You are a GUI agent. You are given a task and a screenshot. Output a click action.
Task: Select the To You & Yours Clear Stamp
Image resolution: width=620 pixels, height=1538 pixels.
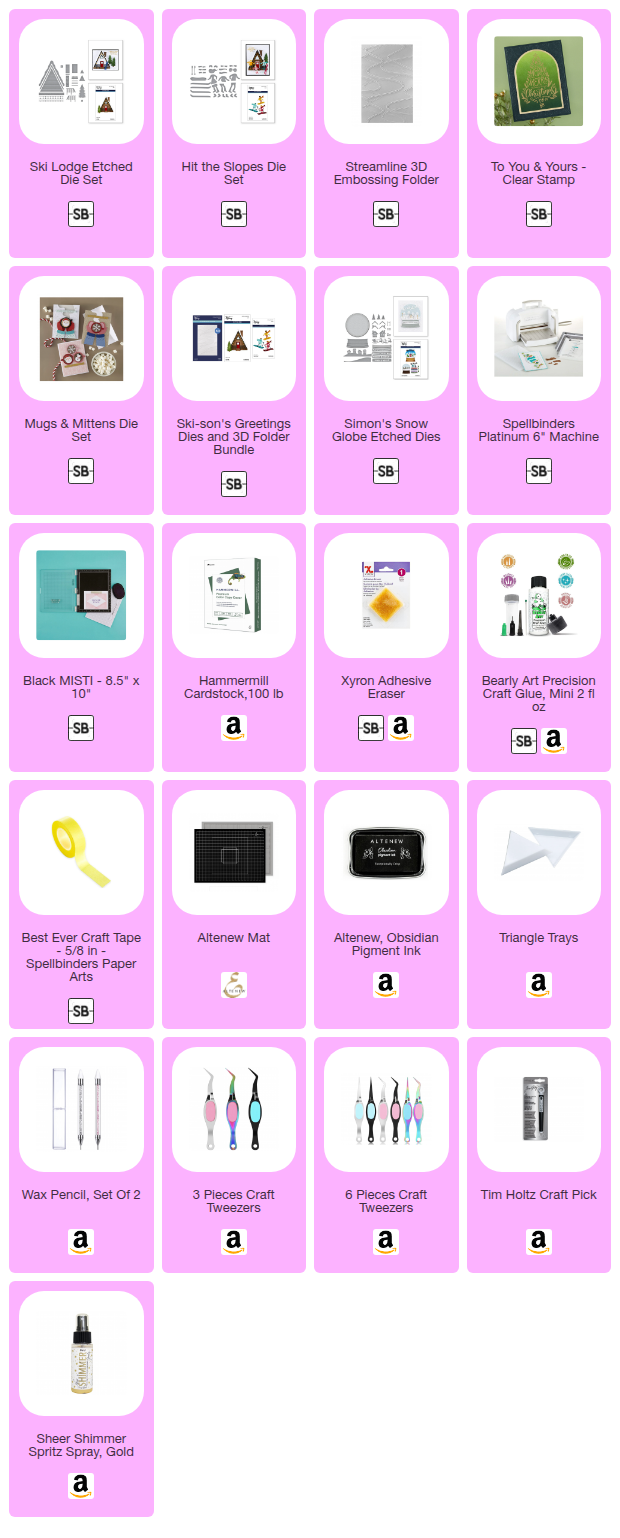click(x=539, y=83)
